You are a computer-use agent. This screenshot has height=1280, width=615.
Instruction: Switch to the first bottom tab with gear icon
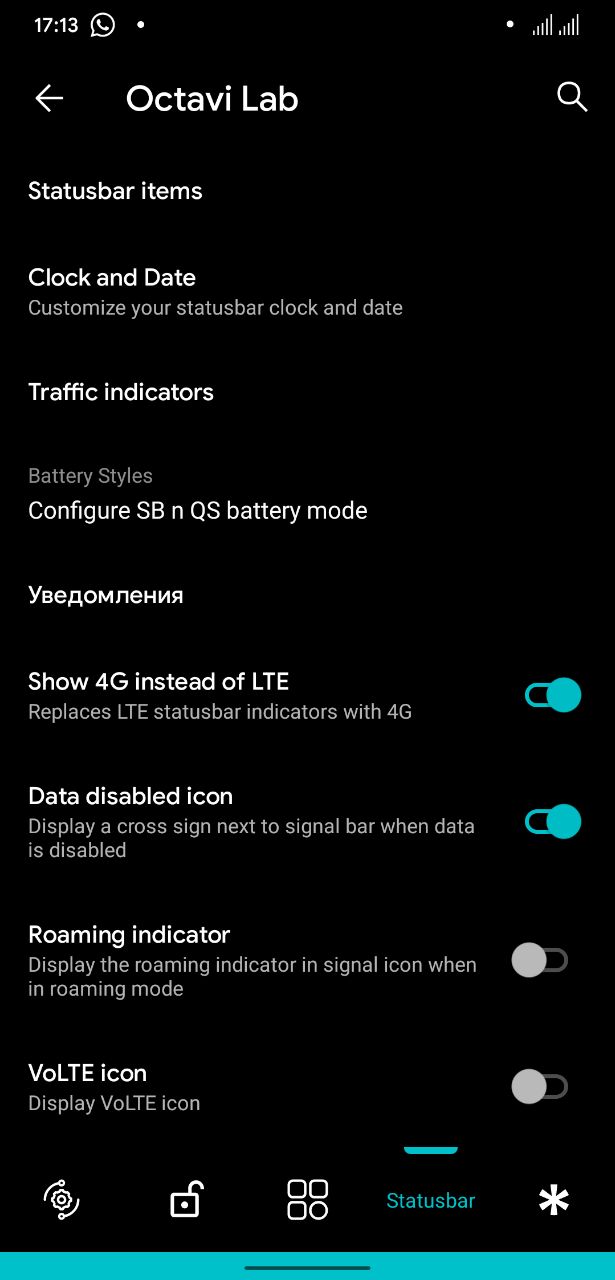pos(61,1199)
